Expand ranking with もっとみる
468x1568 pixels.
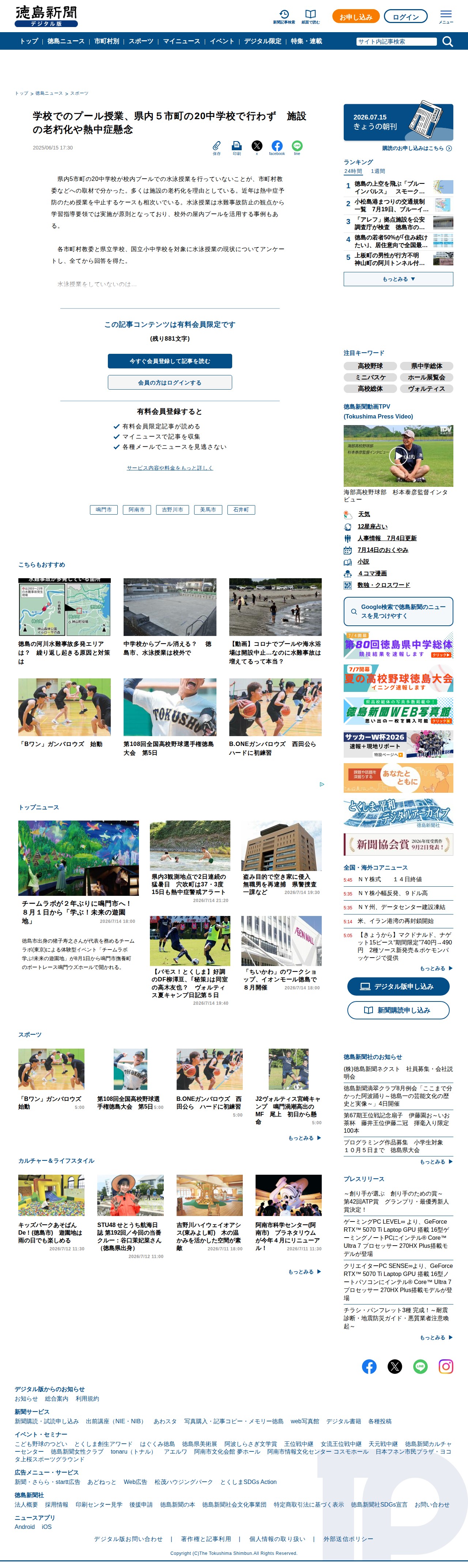tap(398, 279)
